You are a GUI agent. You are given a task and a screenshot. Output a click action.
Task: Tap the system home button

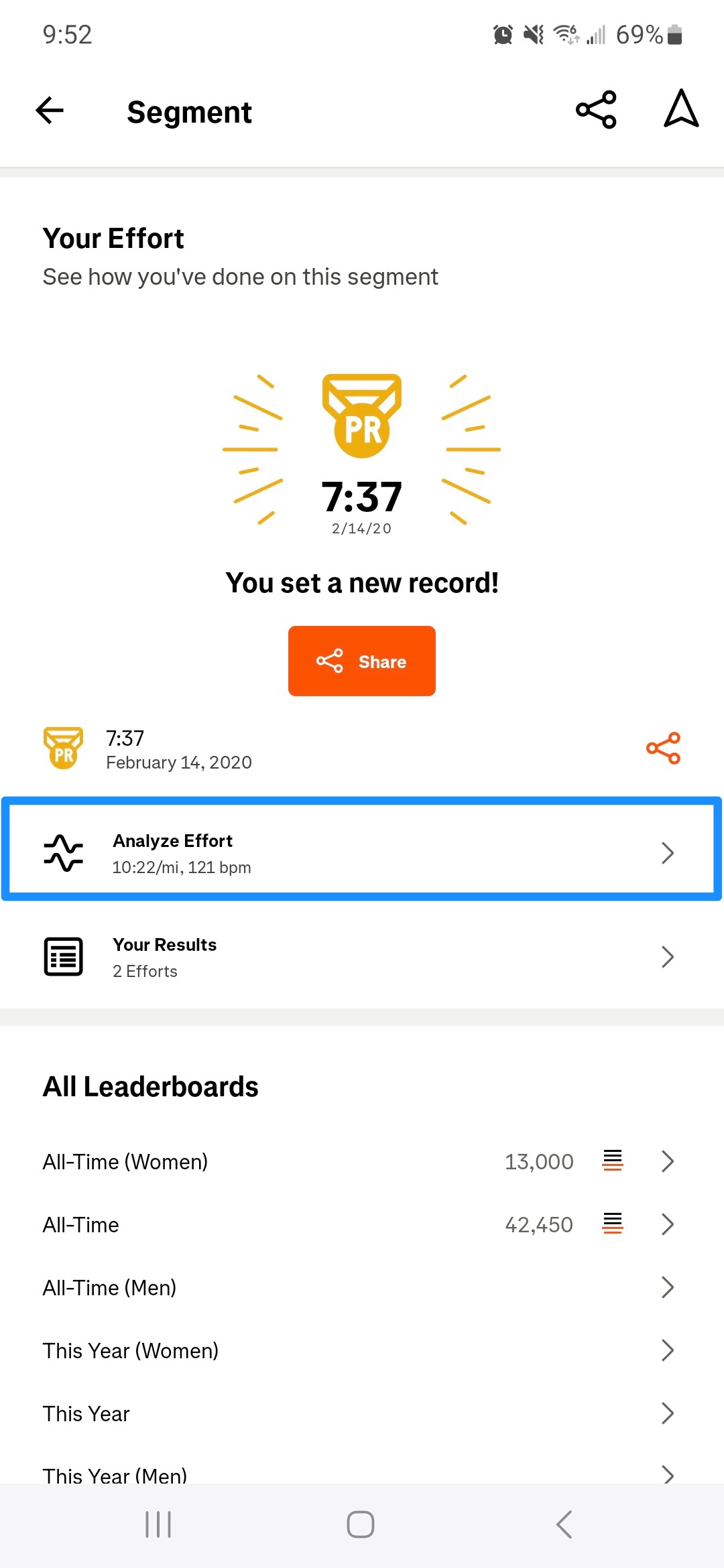point(361,1524)
